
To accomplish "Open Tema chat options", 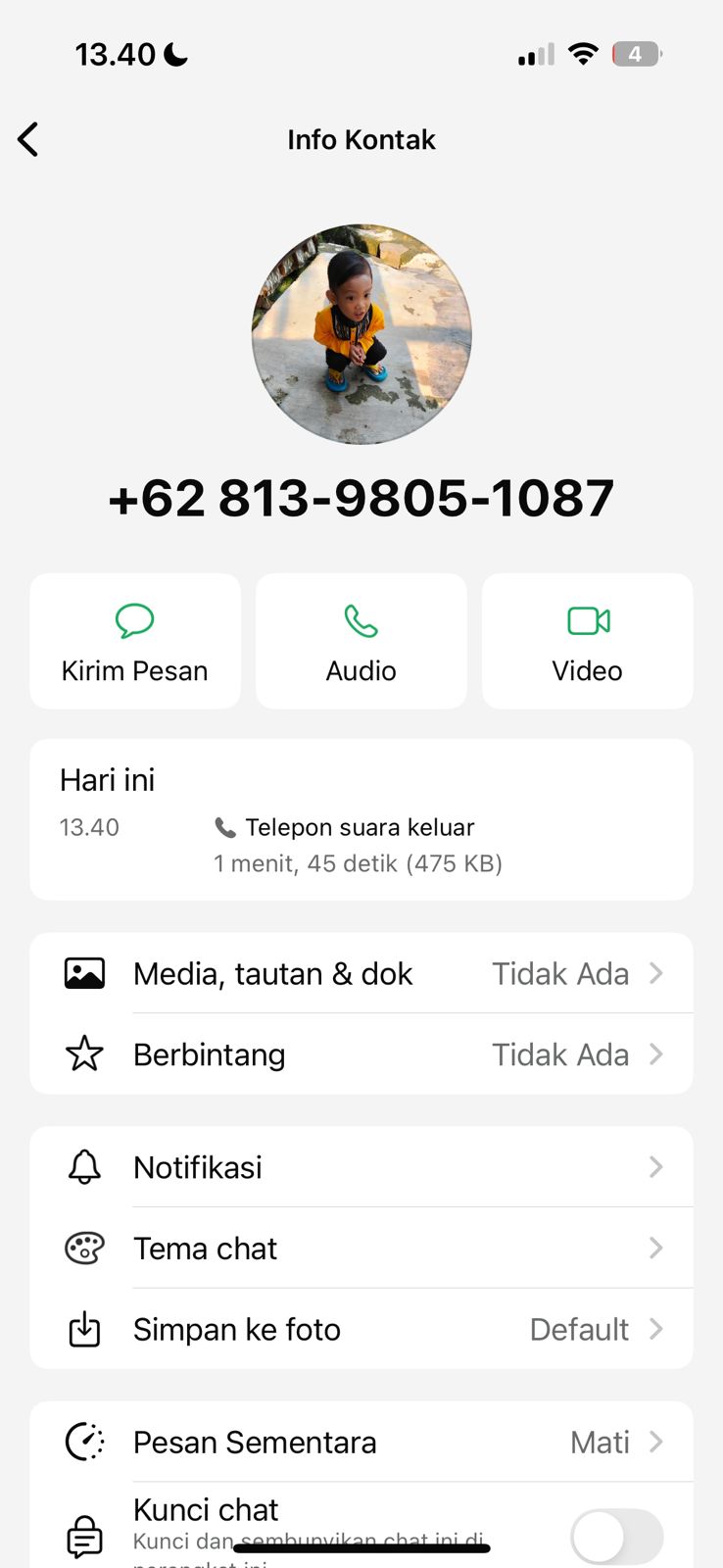I will pos(361,1249).
